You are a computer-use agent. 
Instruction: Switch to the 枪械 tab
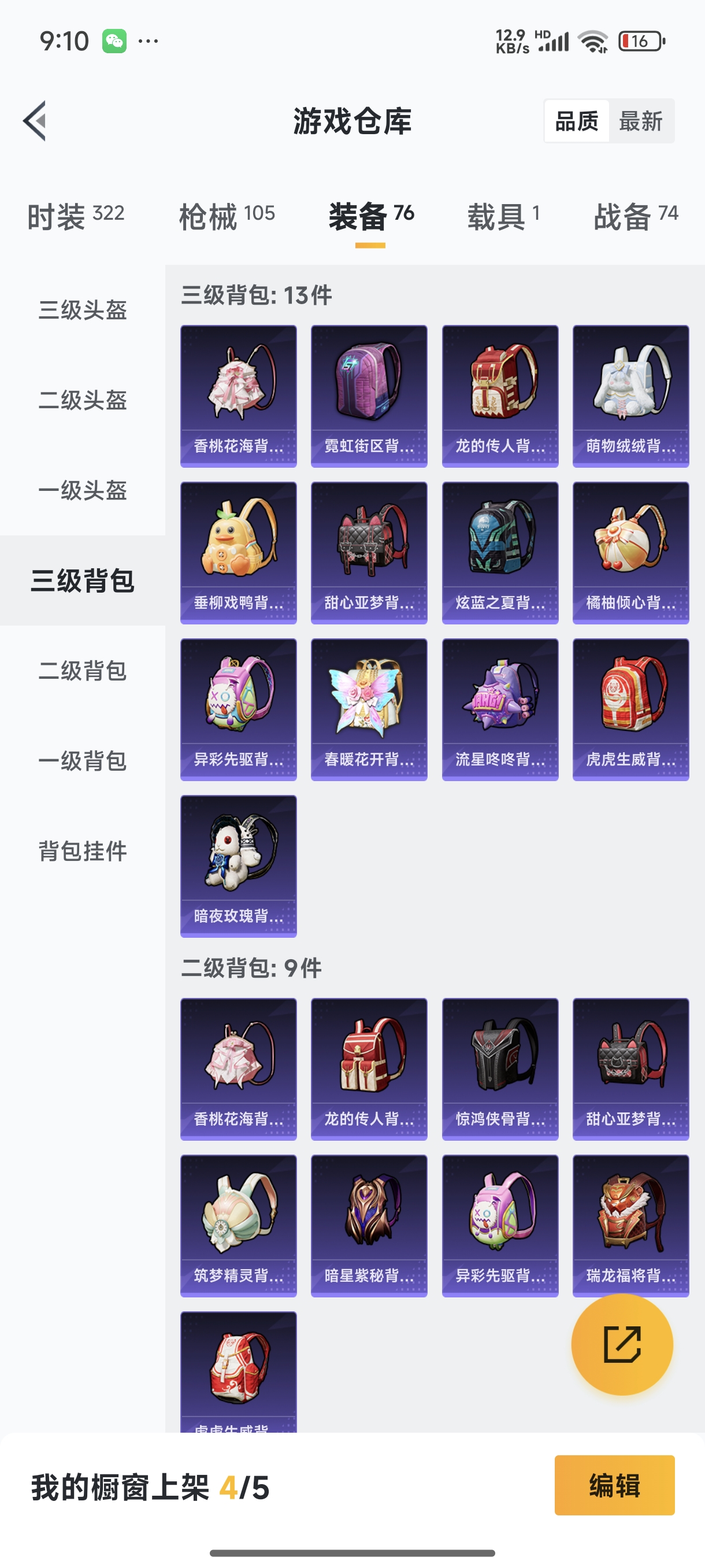[227, 216]
